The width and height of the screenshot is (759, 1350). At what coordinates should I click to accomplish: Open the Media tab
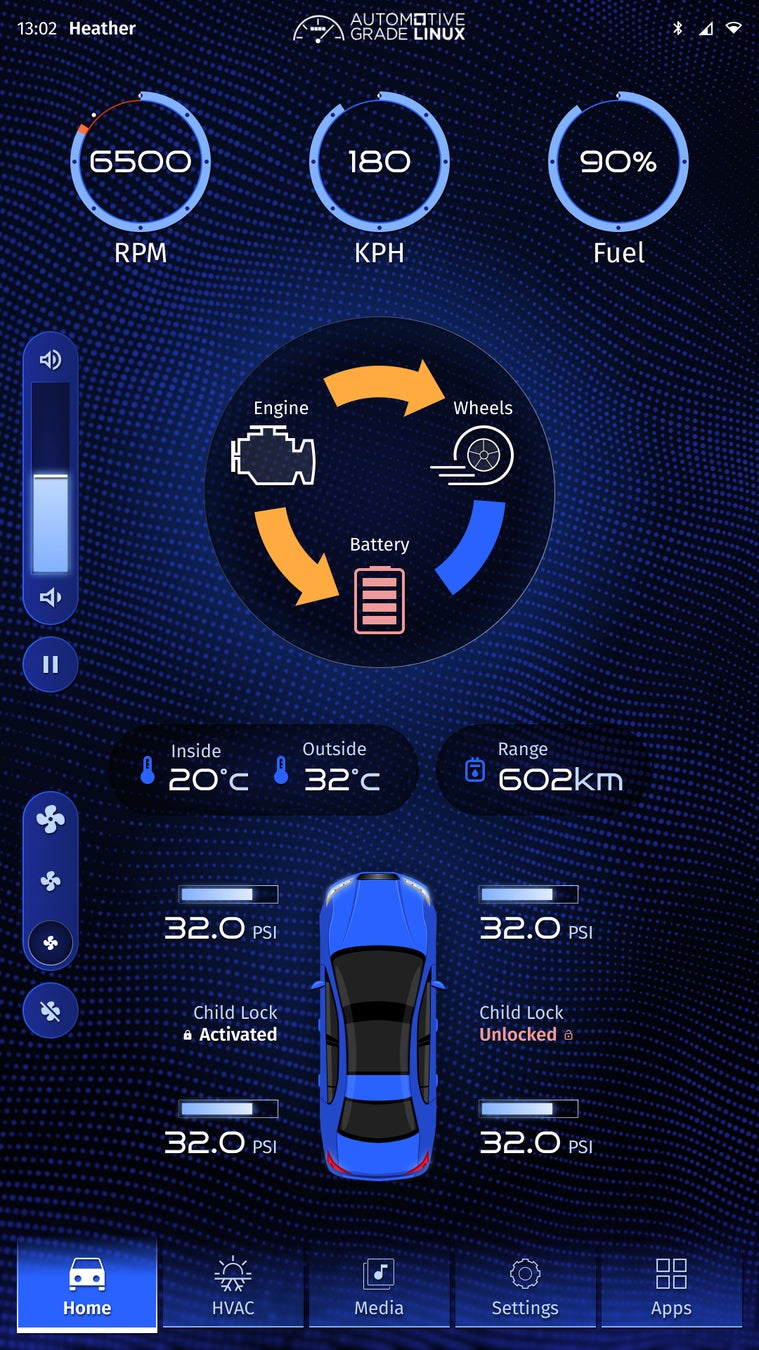(x=379, y=1286)
